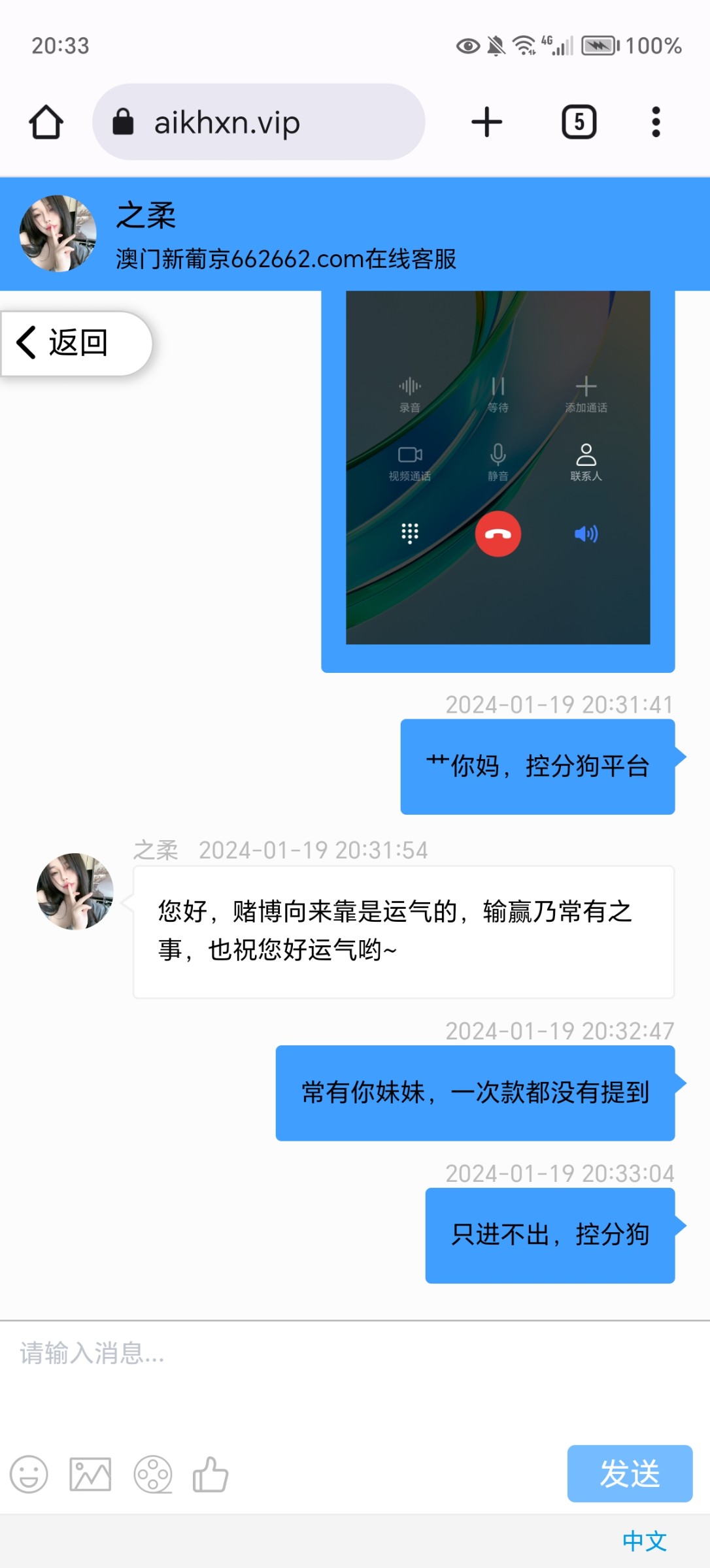Go to the browser home page
Screen dimensions: 710x1568
46,122
